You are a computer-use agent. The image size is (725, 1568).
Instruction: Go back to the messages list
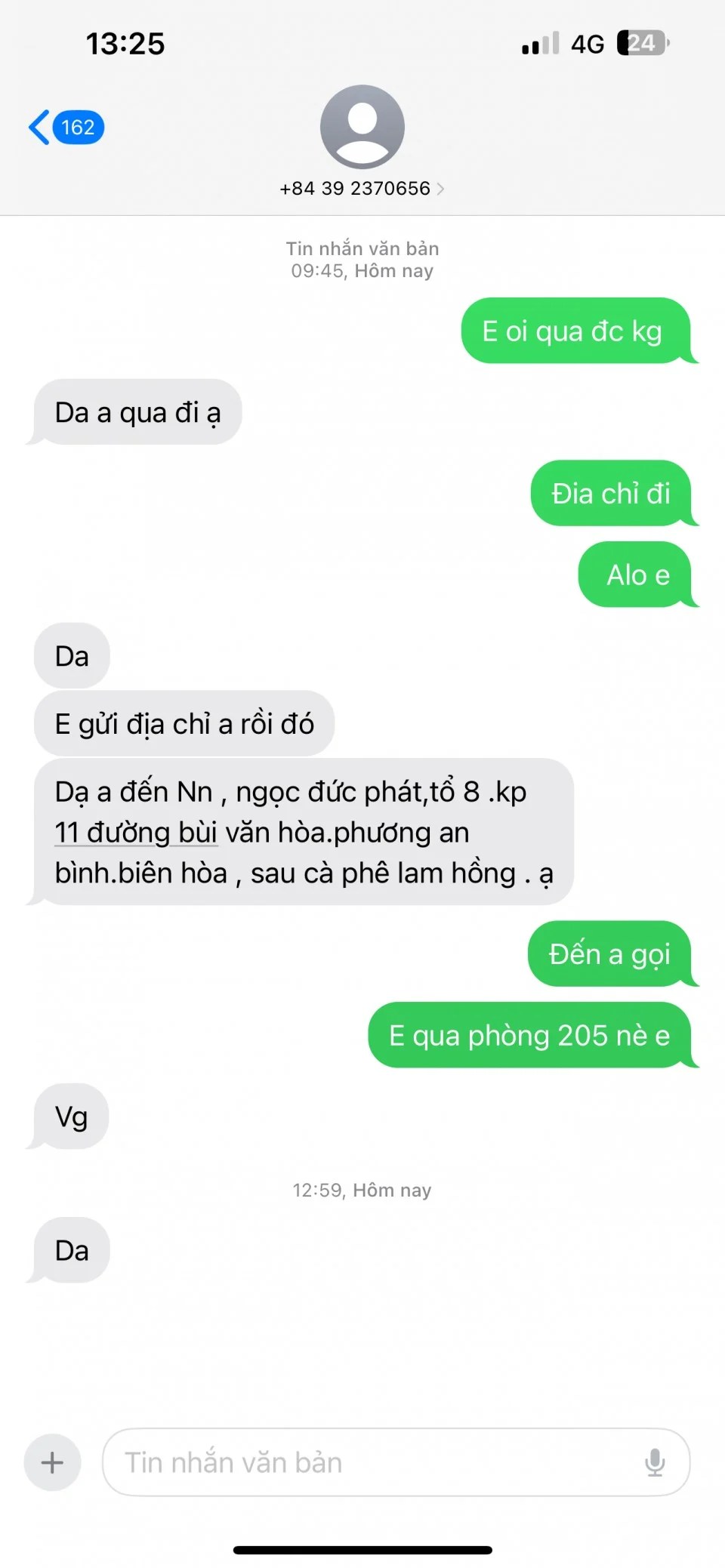point(65,128)
